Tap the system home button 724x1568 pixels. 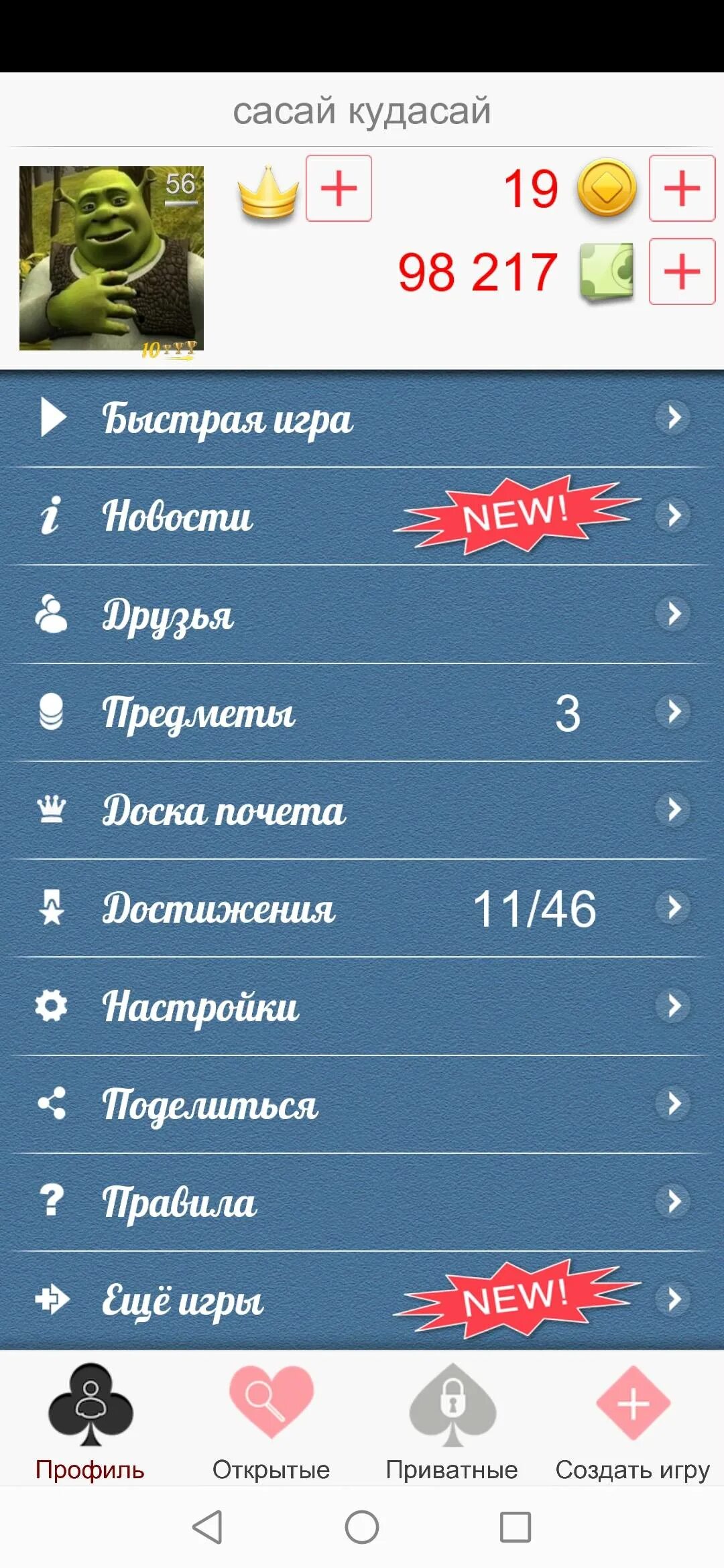click(x=362, y=1527)
